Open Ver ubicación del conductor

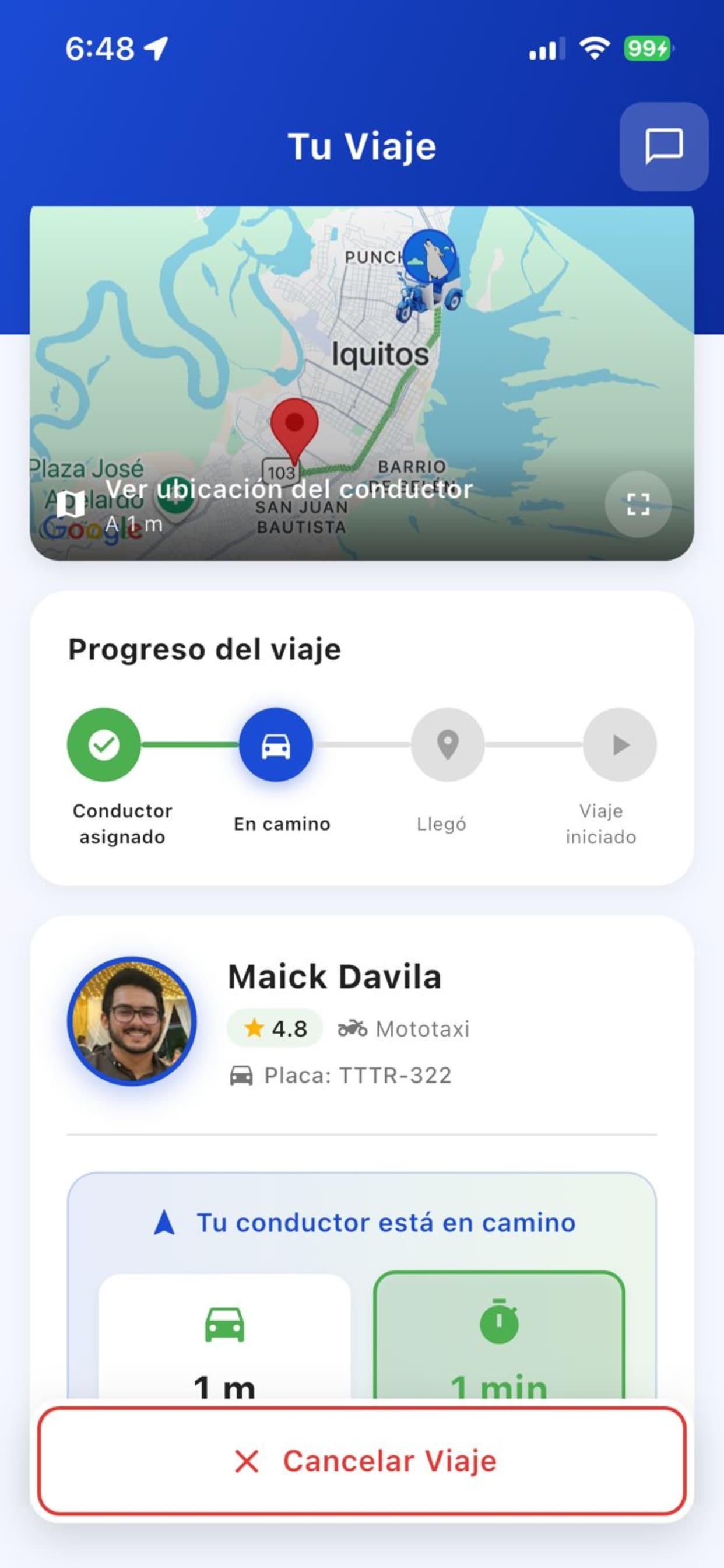point(287,489)
